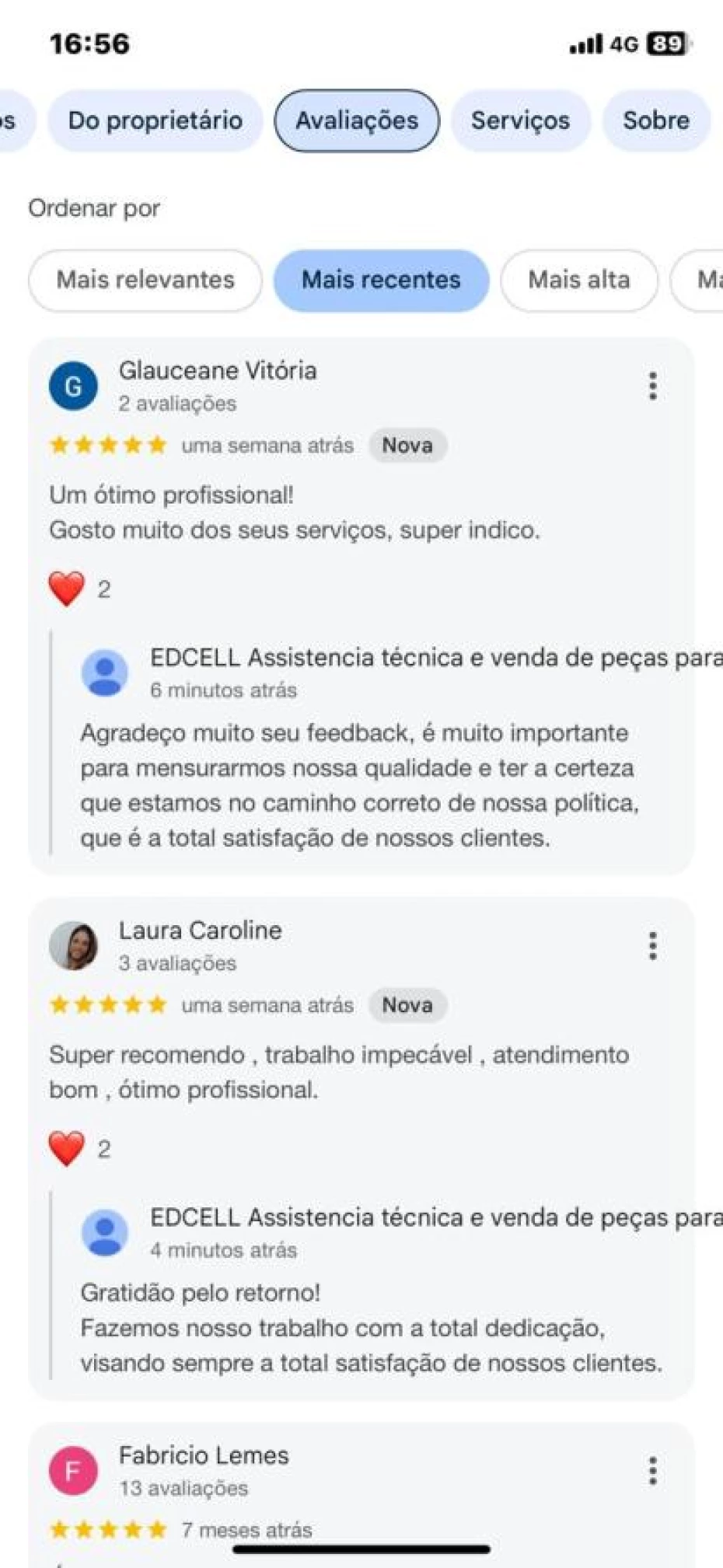Open options menu on Fabricio Lemes's review
This screenshot has height=1568, width=723.
tap(653, 1471)
